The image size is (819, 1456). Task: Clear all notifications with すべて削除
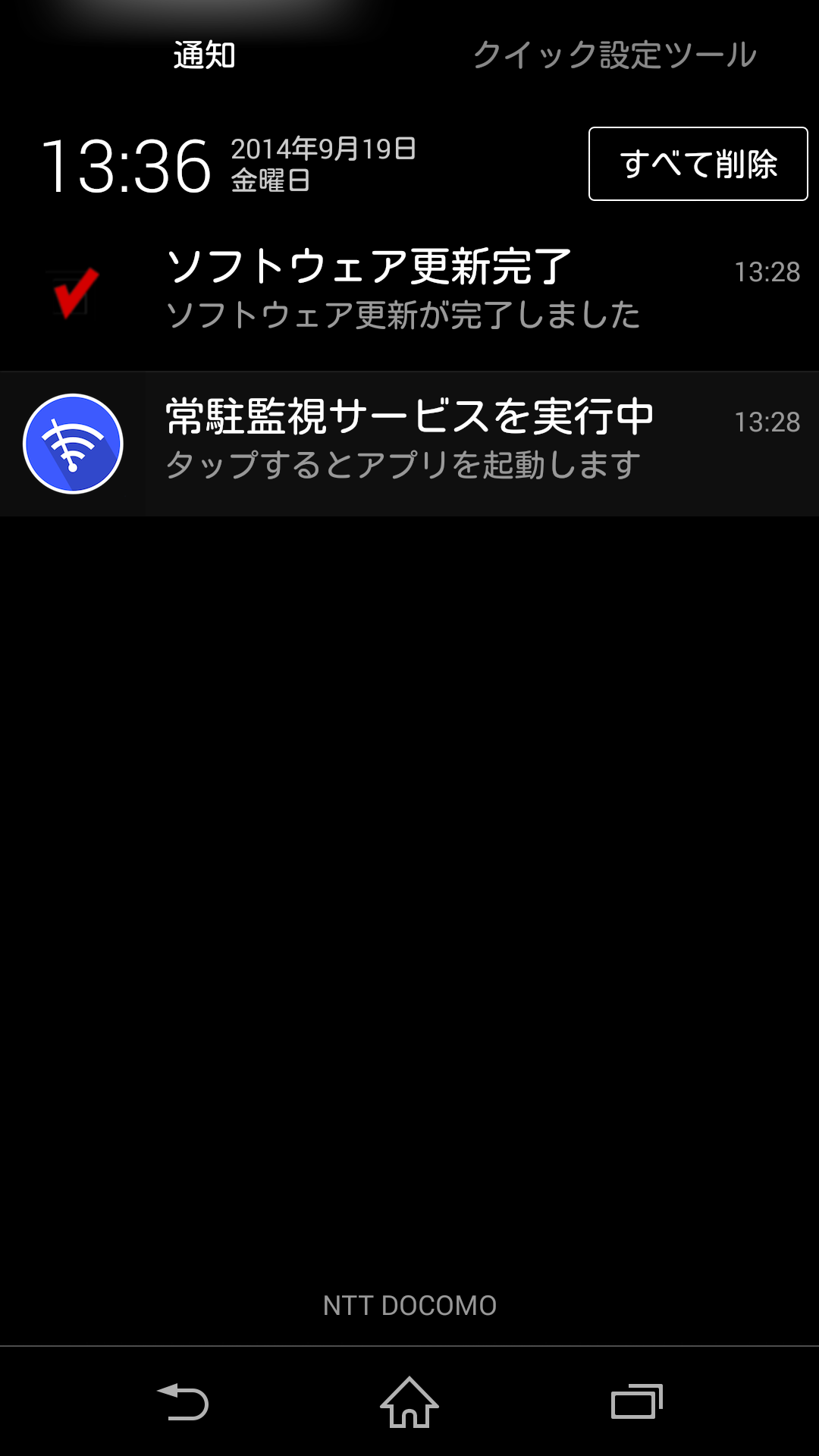tap(698, 164)
